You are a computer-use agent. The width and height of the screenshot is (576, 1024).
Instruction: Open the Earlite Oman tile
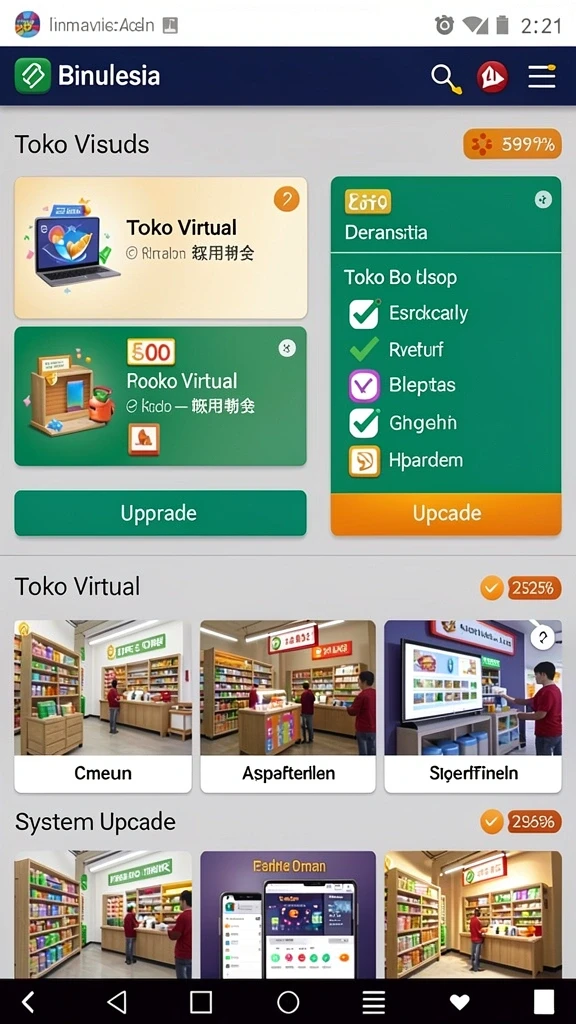coord(288,914)
